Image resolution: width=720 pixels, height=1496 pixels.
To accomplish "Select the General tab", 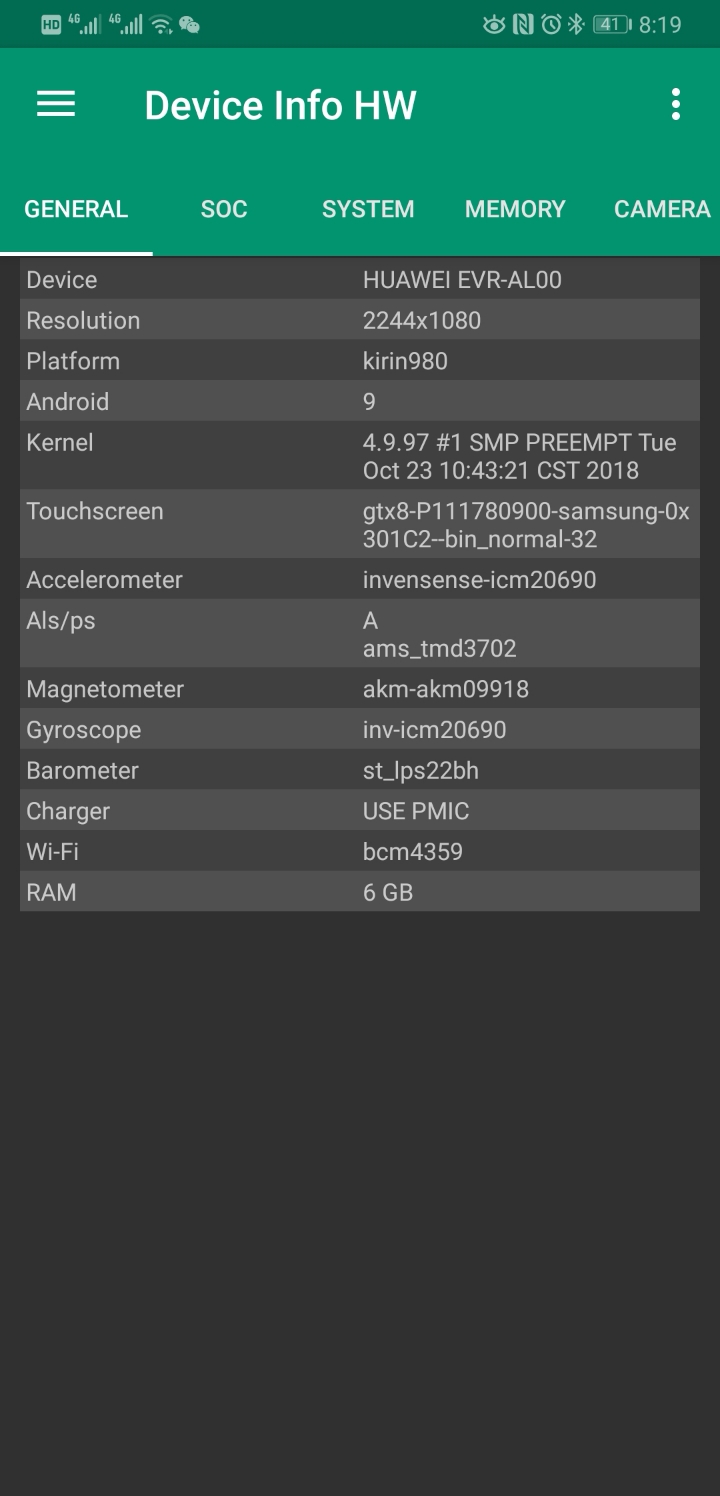I will (x=76, y=209).
